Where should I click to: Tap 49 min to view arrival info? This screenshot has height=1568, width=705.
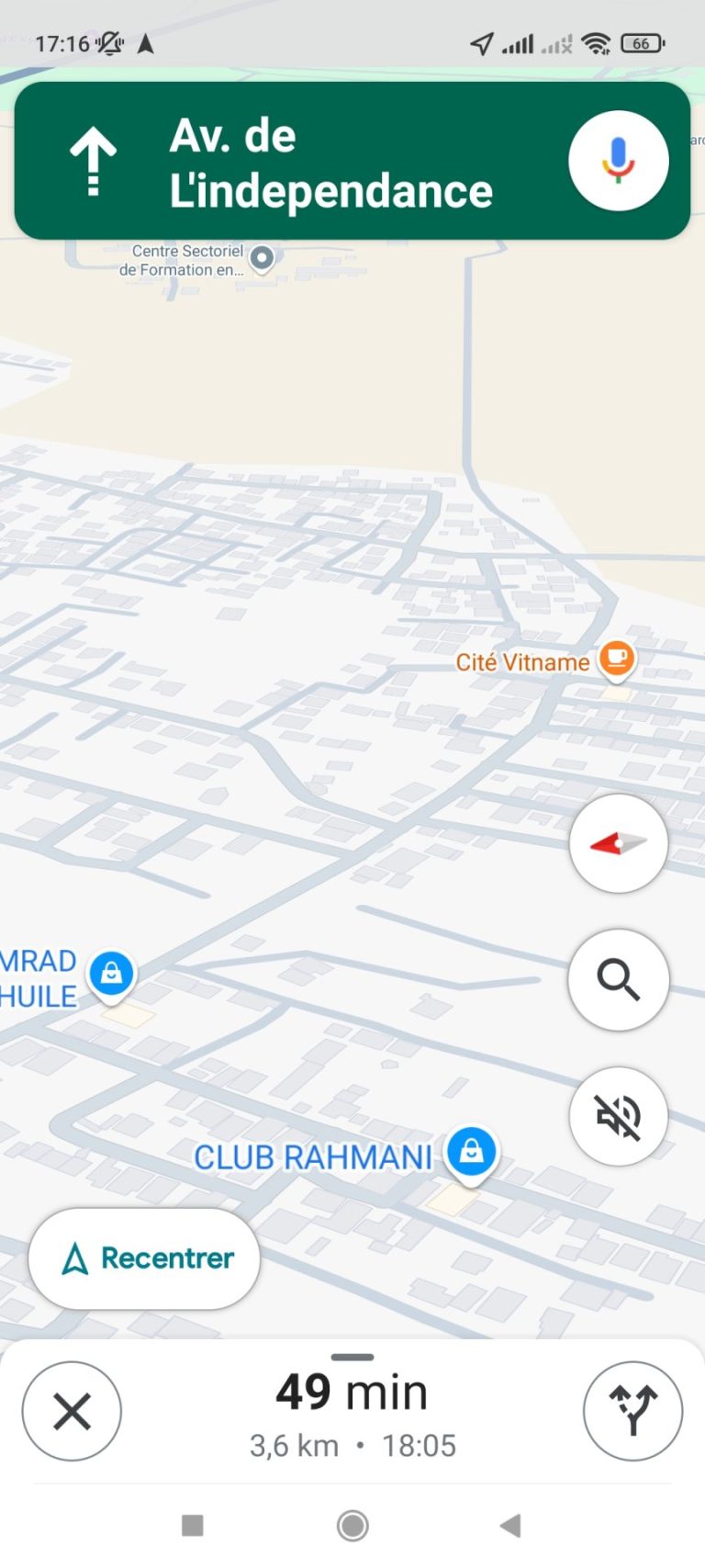tap(352, 1392)
